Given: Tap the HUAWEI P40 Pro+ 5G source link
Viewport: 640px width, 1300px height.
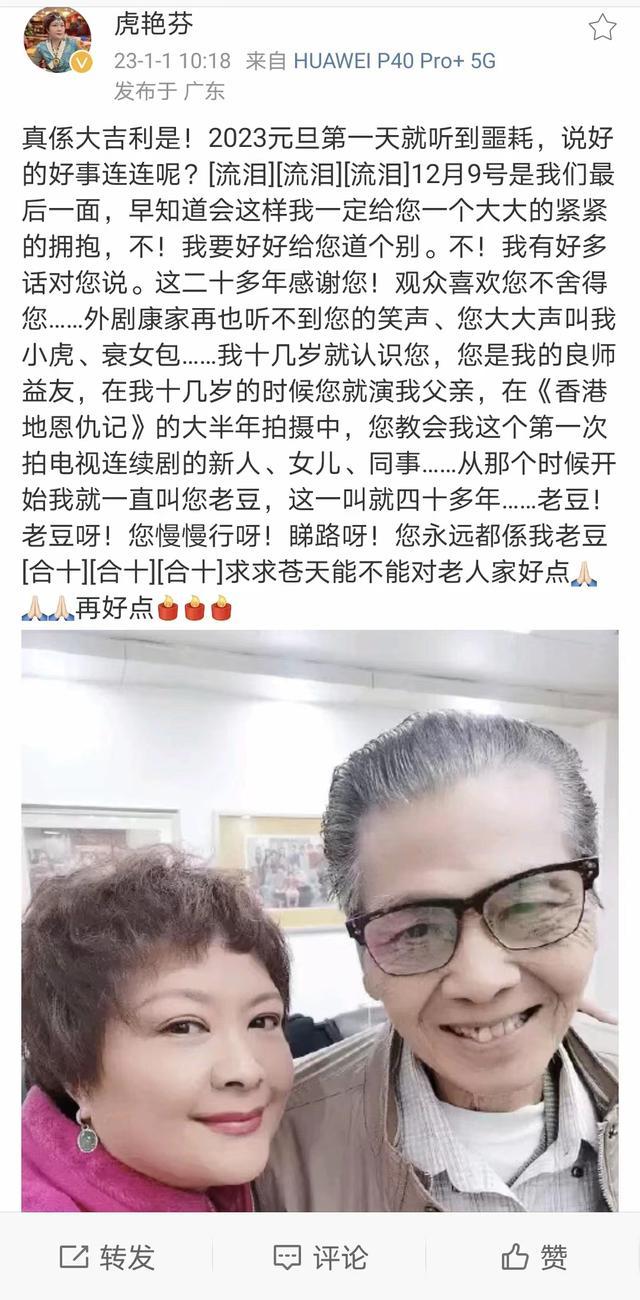Looking at the screenshot, I should (394, 61).
